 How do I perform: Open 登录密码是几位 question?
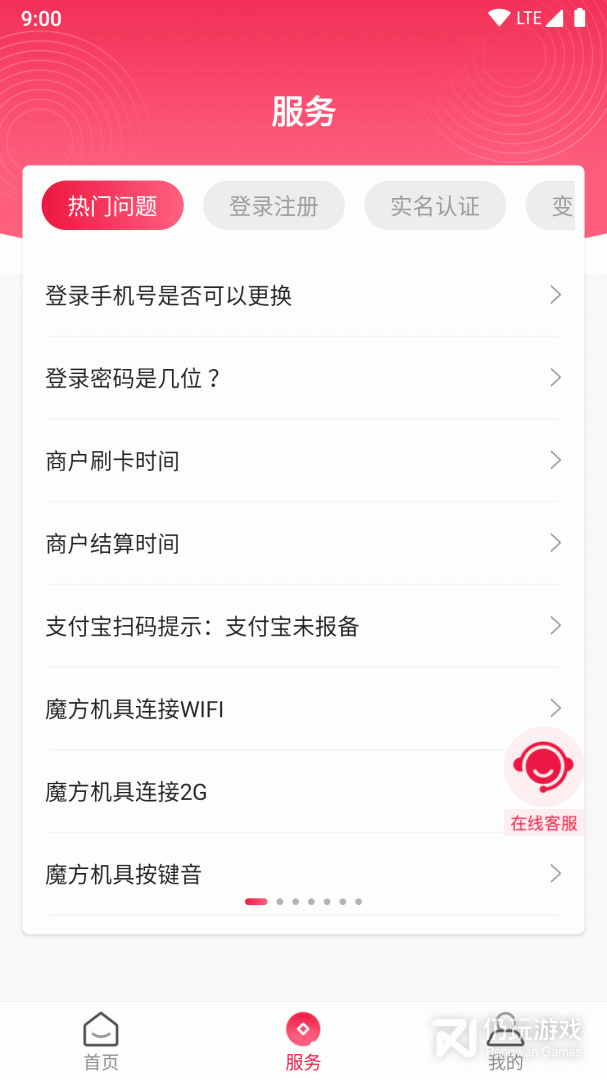[x=300, y=378]
